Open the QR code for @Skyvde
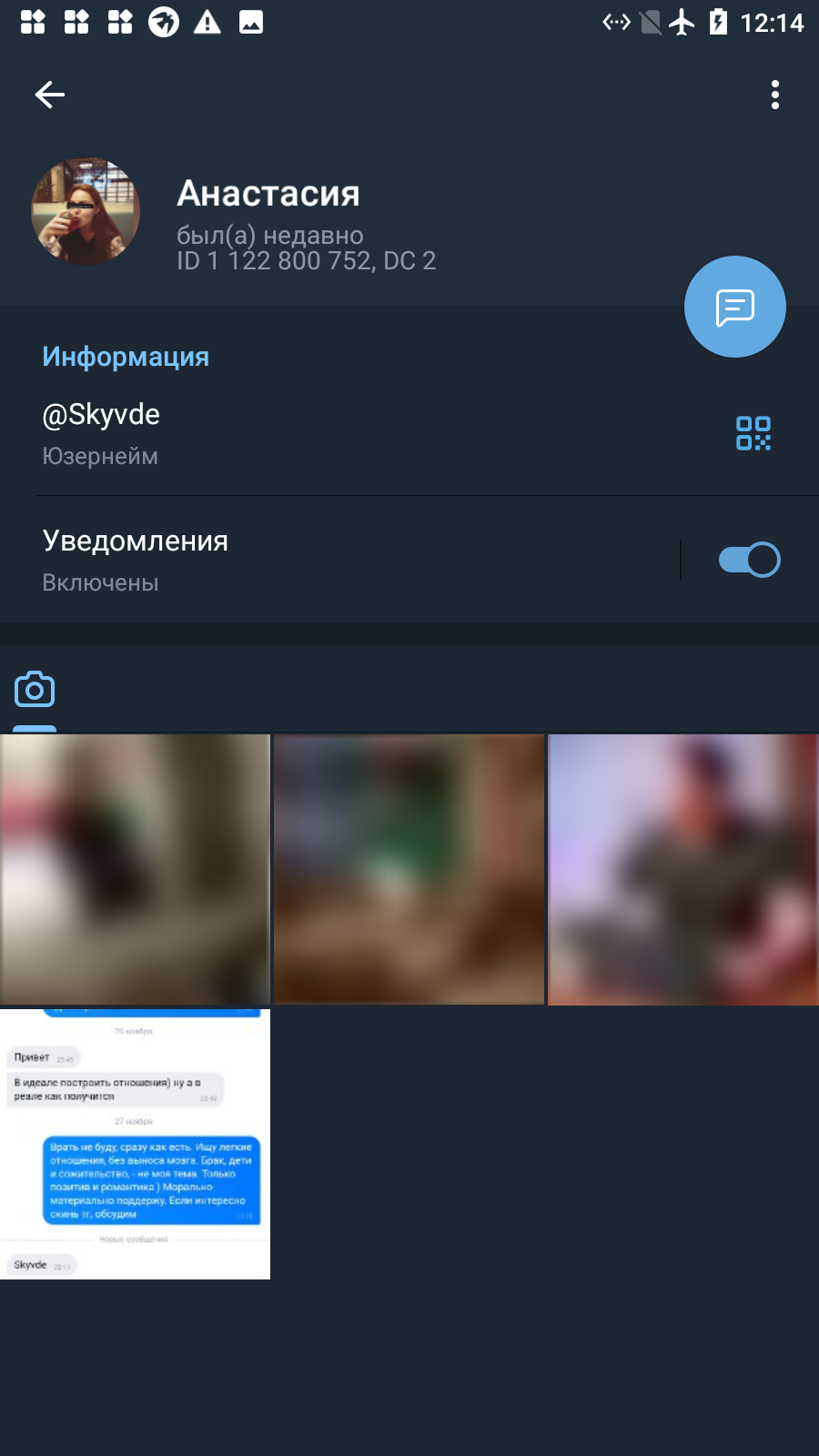This screenshot has height=1456, width=819. point(753,433)
